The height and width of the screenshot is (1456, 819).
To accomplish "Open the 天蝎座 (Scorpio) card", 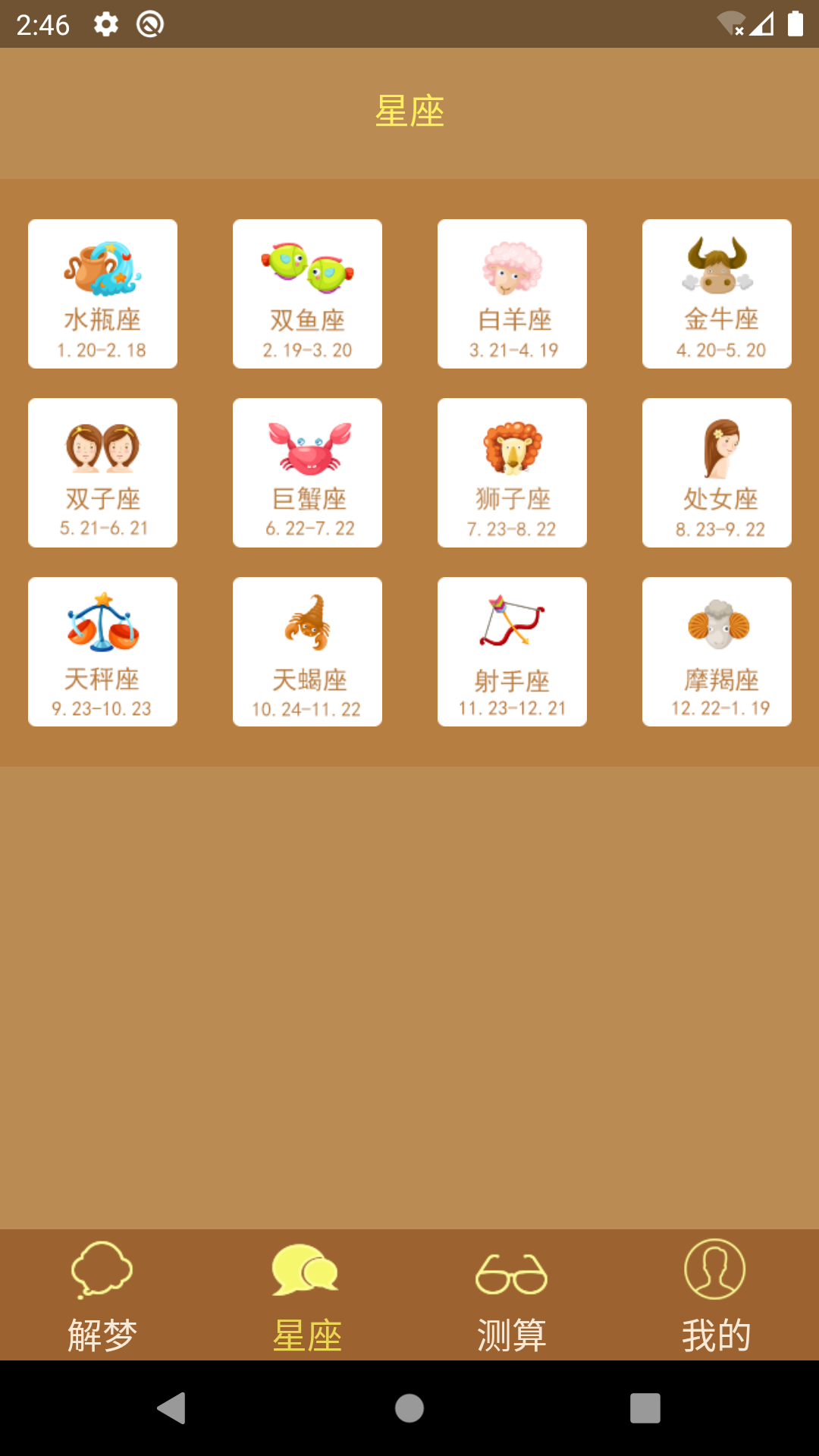I will tap(307, 652).
